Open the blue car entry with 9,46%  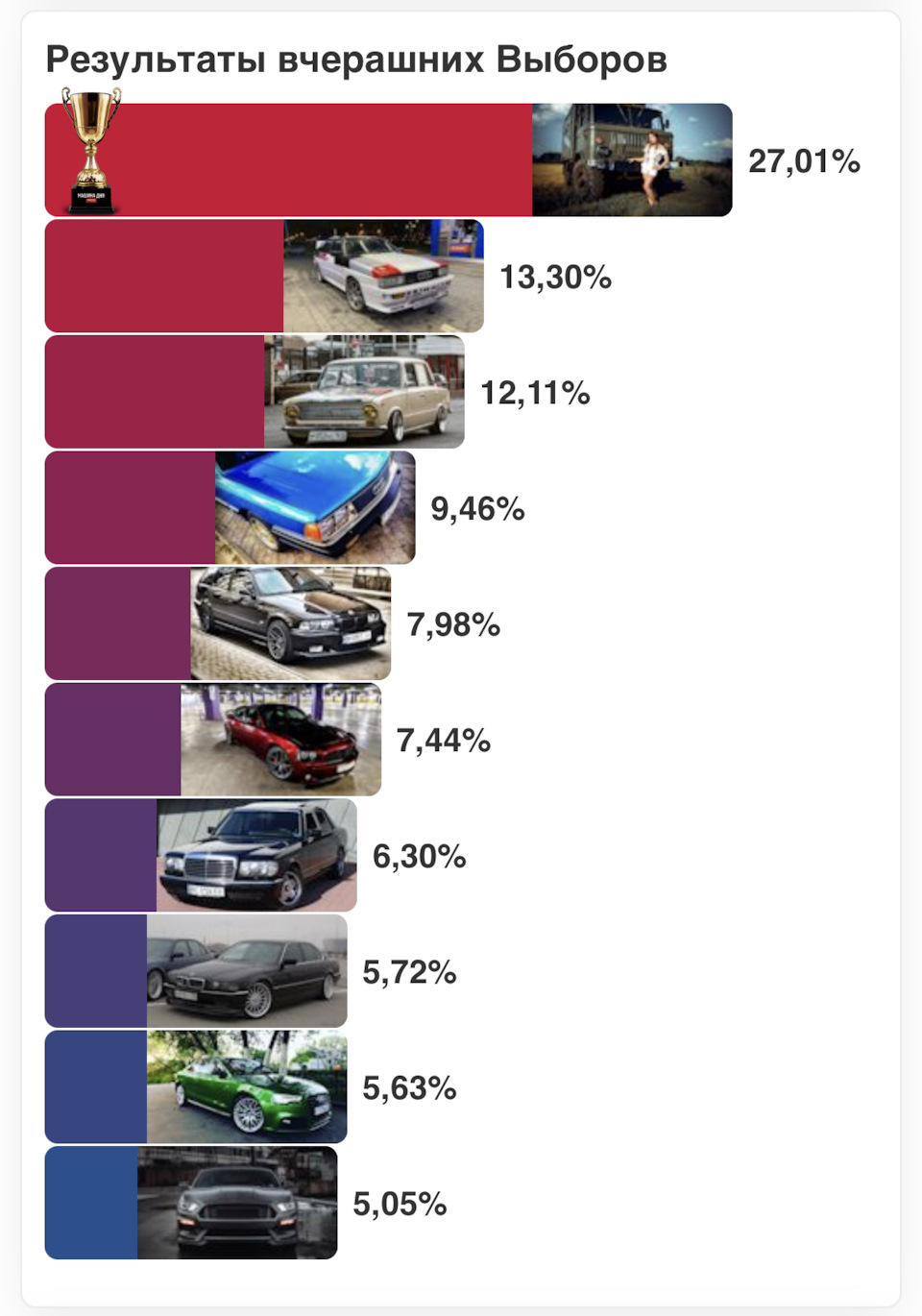click(314, 507)
